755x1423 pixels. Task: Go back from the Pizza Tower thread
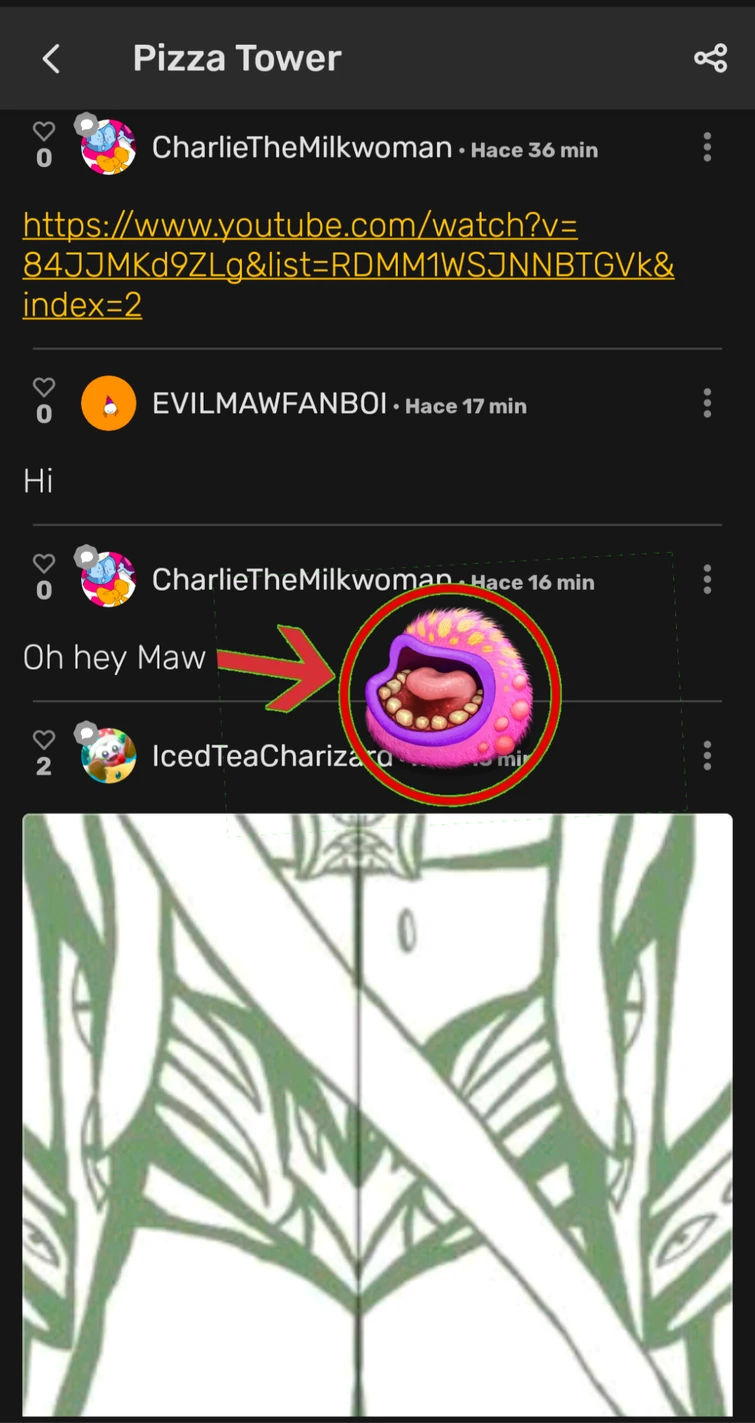[x=52, y=59]
